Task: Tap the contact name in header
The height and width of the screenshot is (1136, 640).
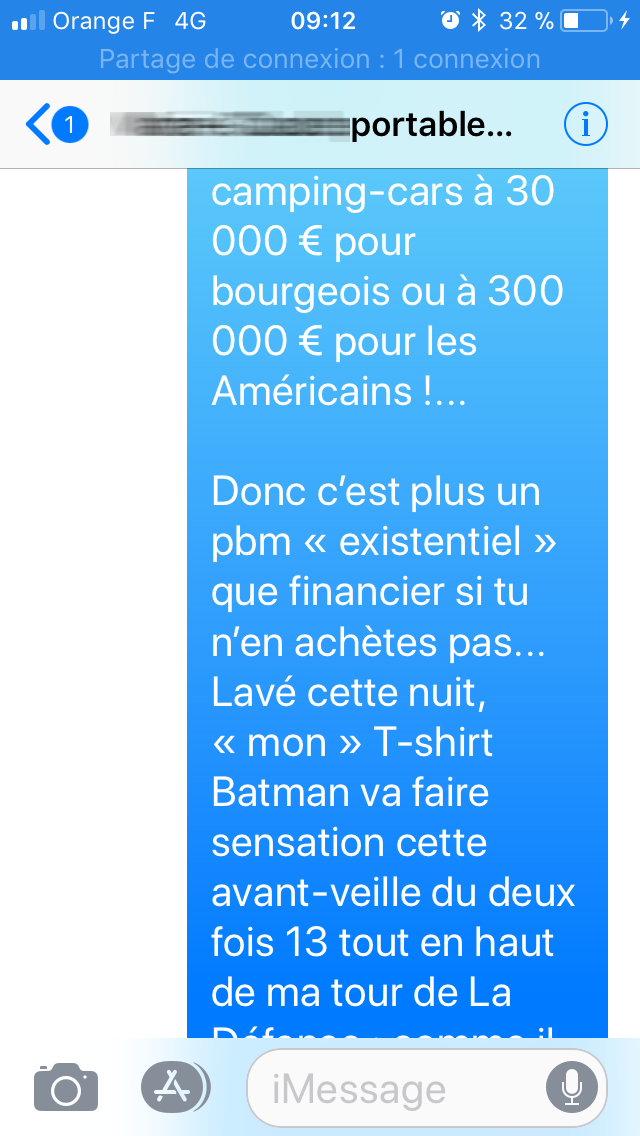Action: tap(311, 125)
